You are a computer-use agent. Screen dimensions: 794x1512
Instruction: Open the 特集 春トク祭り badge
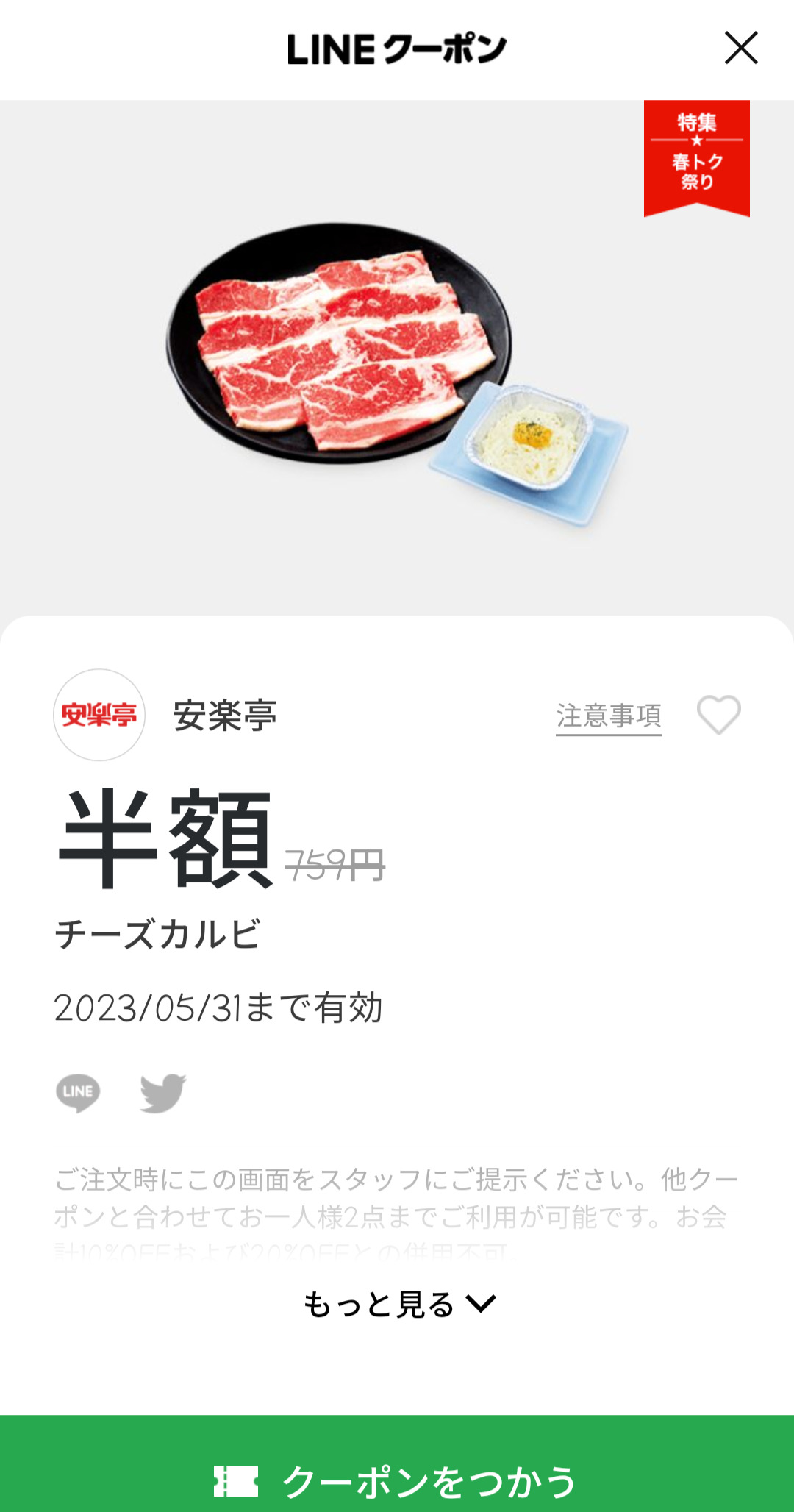pos(696,156)
